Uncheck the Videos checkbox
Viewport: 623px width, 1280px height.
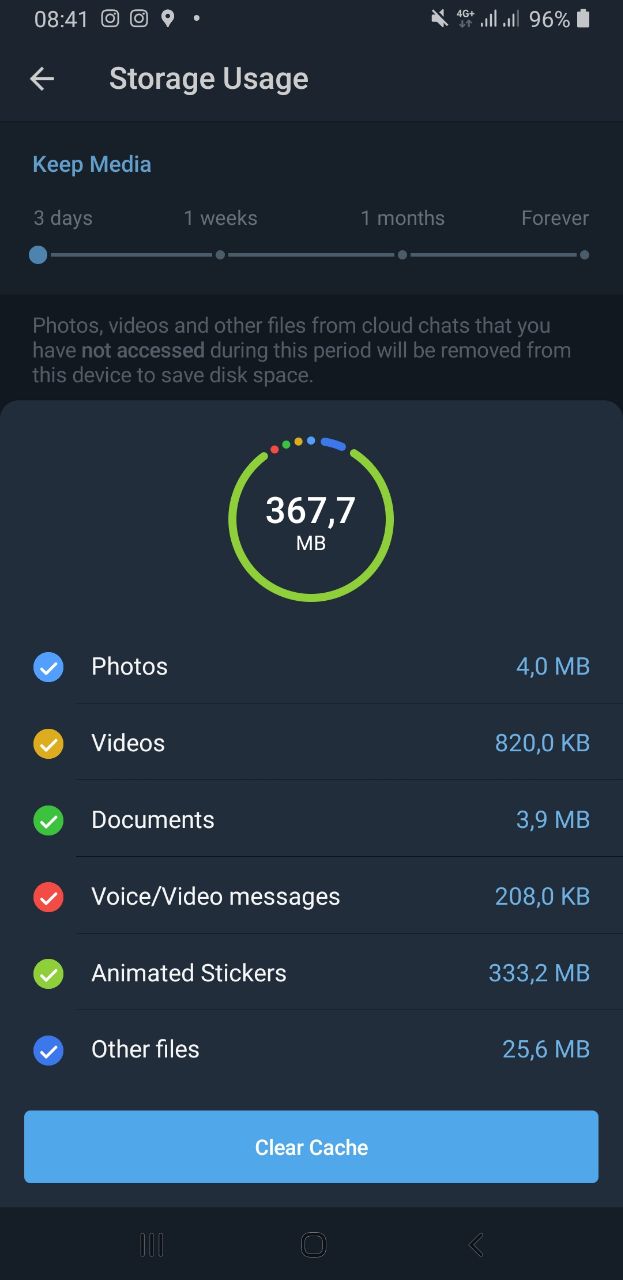48,743
